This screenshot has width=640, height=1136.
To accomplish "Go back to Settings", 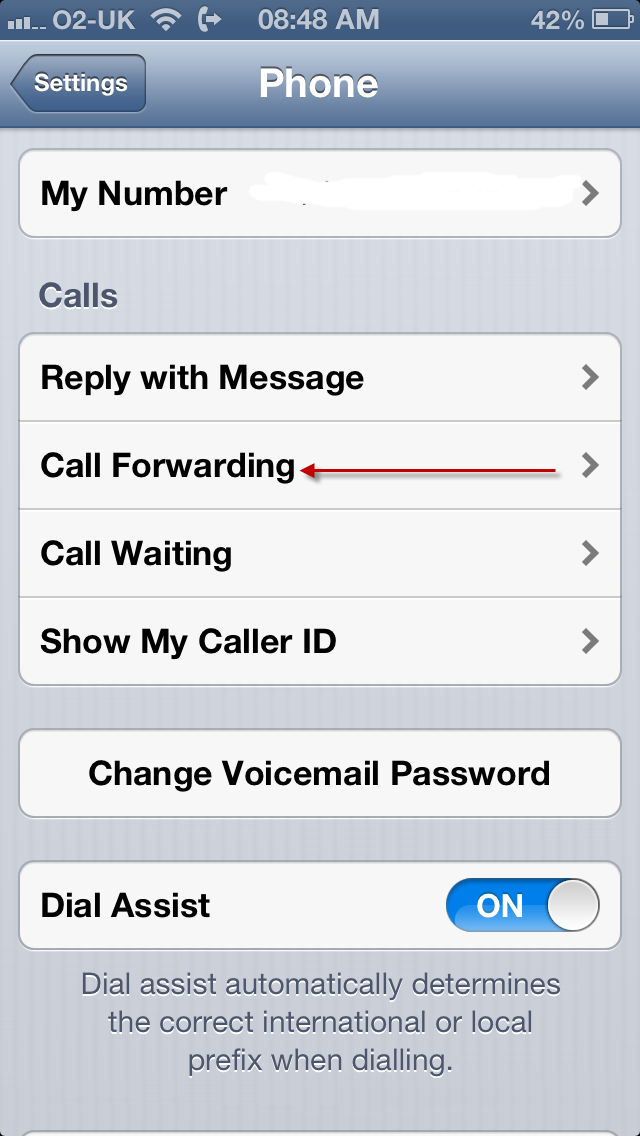I will pos(80,83).
